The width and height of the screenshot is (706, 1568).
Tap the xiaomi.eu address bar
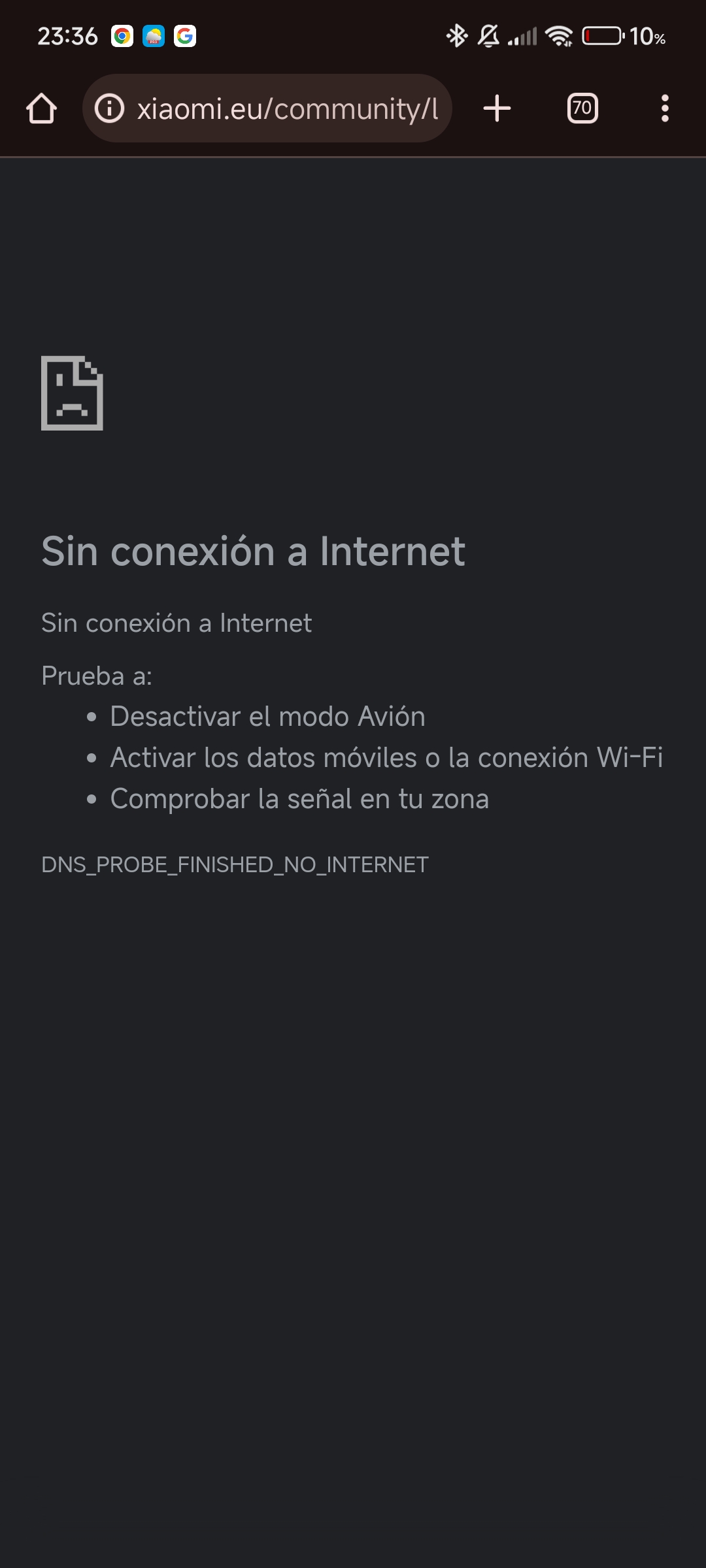(x=267, y=108)
